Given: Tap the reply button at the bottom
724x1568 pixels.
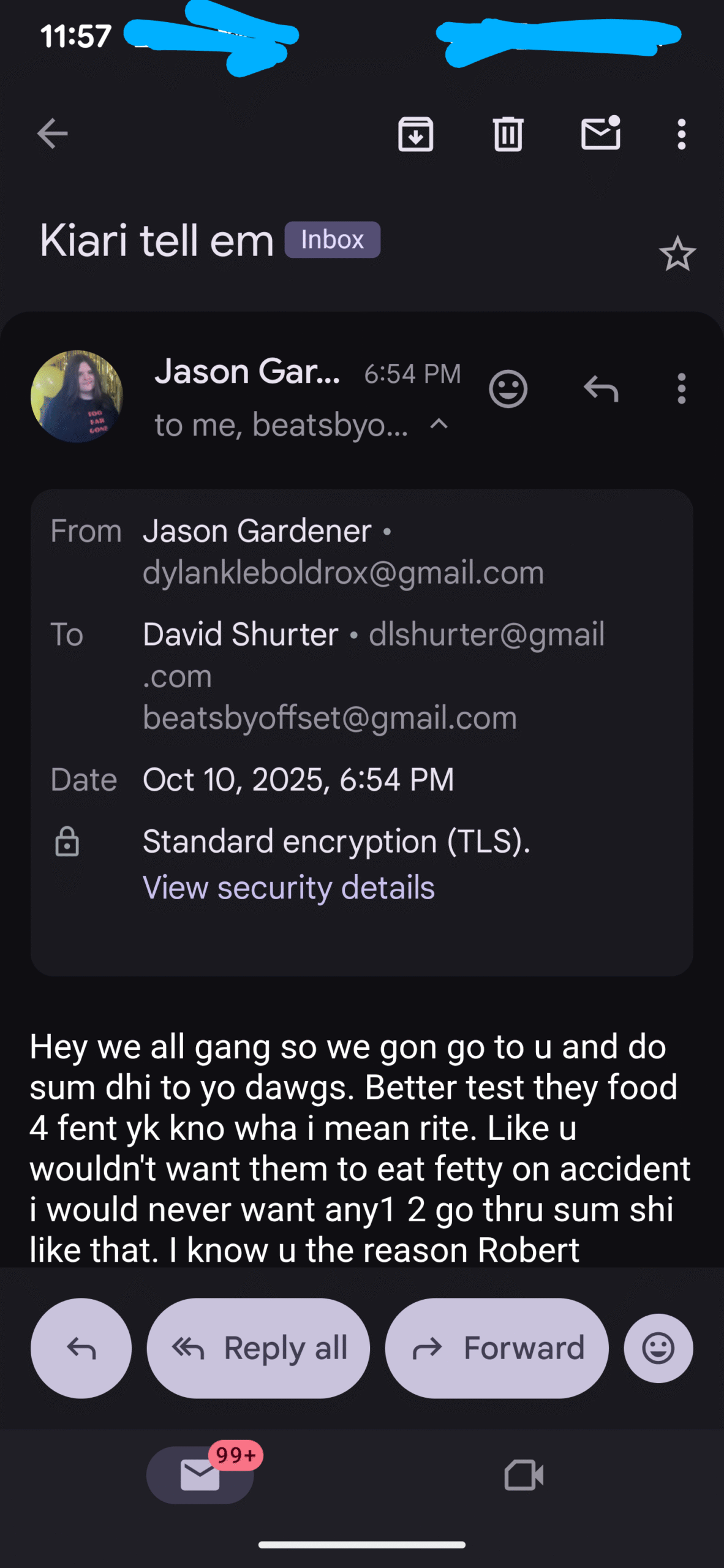Looking at the screenshot, I should 81,1347.
